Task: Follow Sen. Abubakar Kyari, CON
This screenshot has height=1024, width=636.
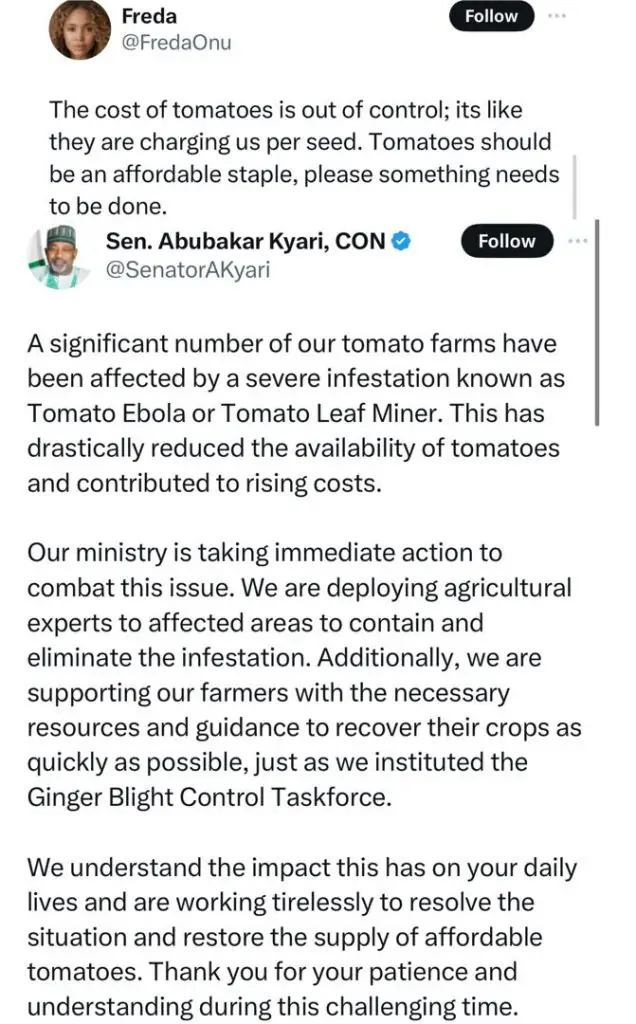Action: [506, 242]
